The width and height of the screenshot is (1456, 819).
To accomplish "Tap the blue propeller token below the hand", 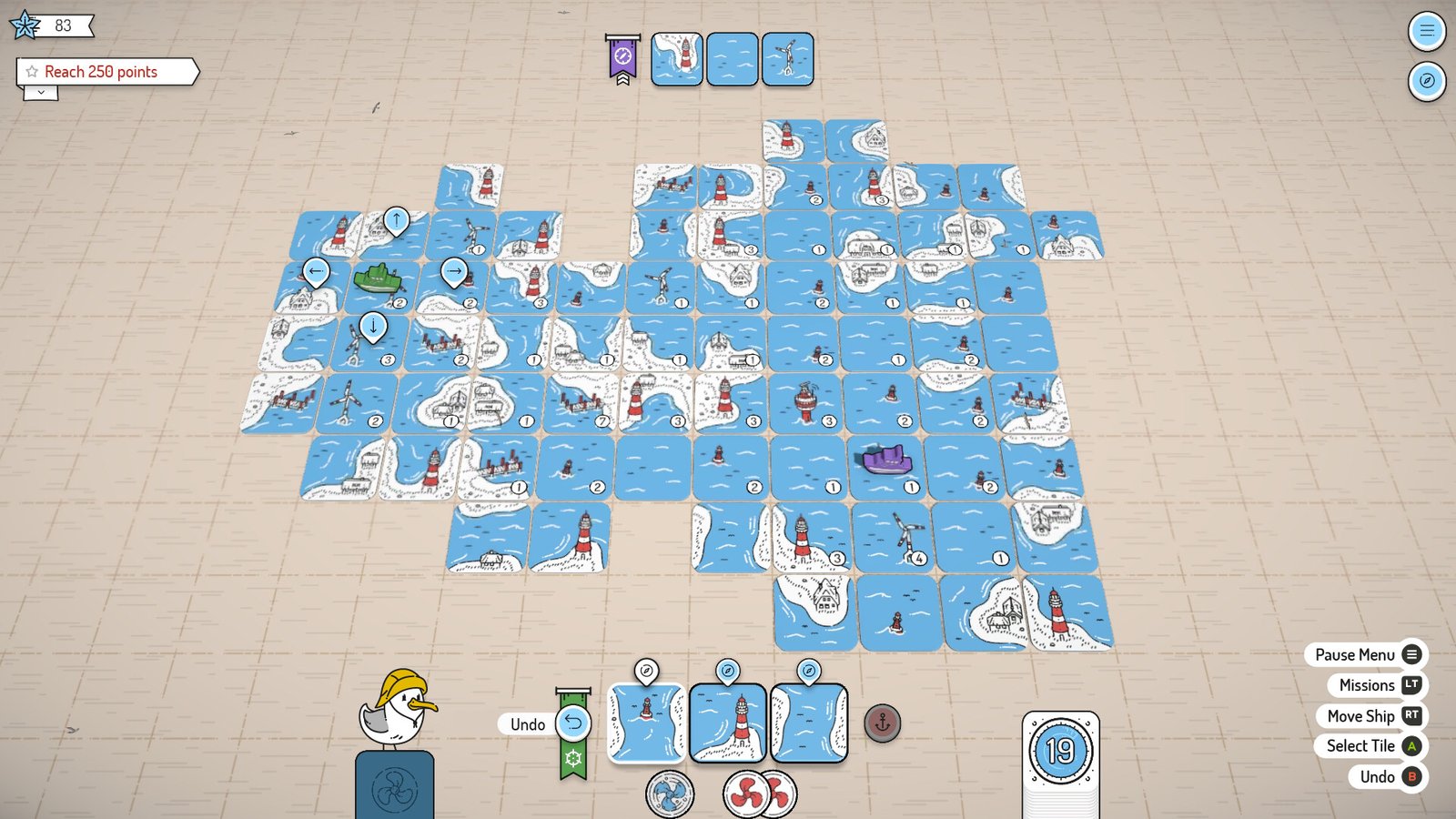I will tap(670, 792).
